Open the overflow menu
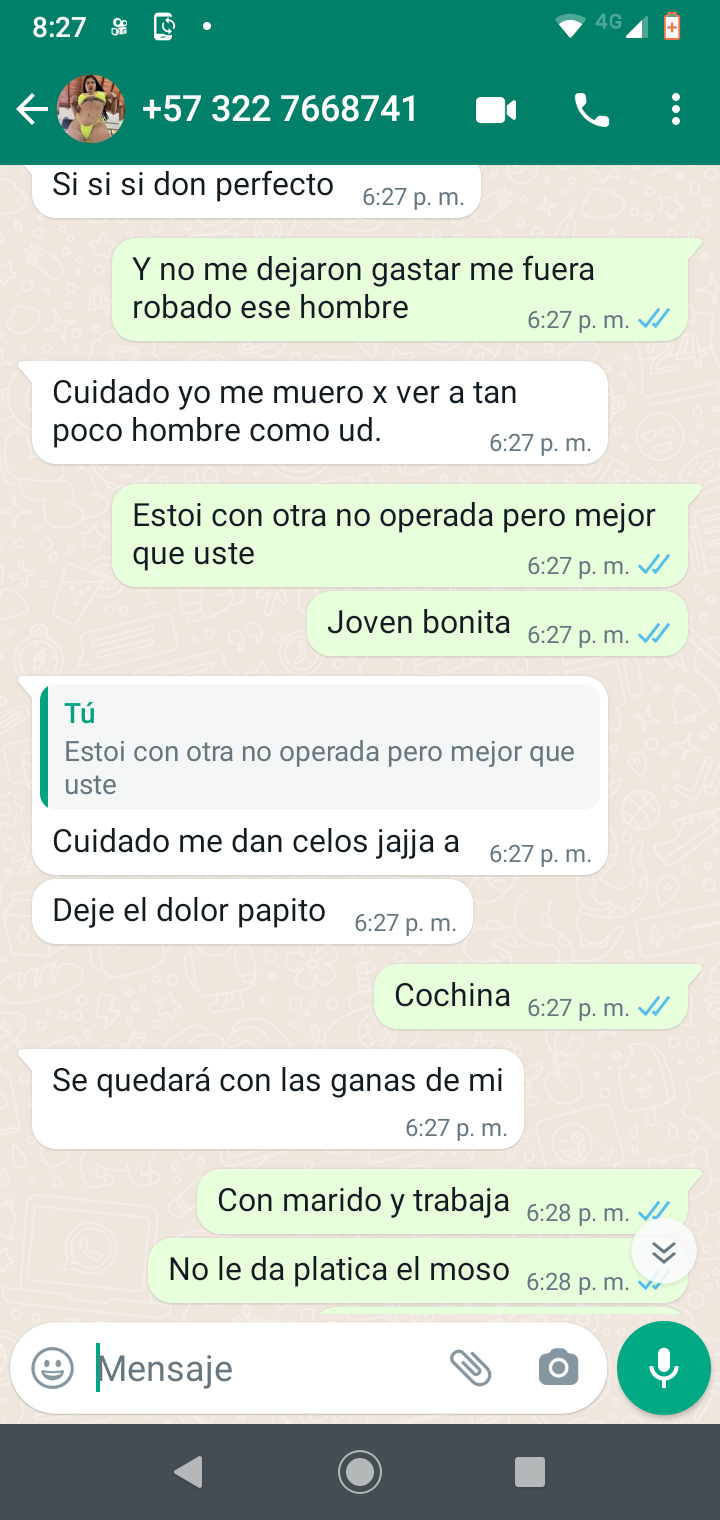The image size is (720, 1520). tap(676, 110)
